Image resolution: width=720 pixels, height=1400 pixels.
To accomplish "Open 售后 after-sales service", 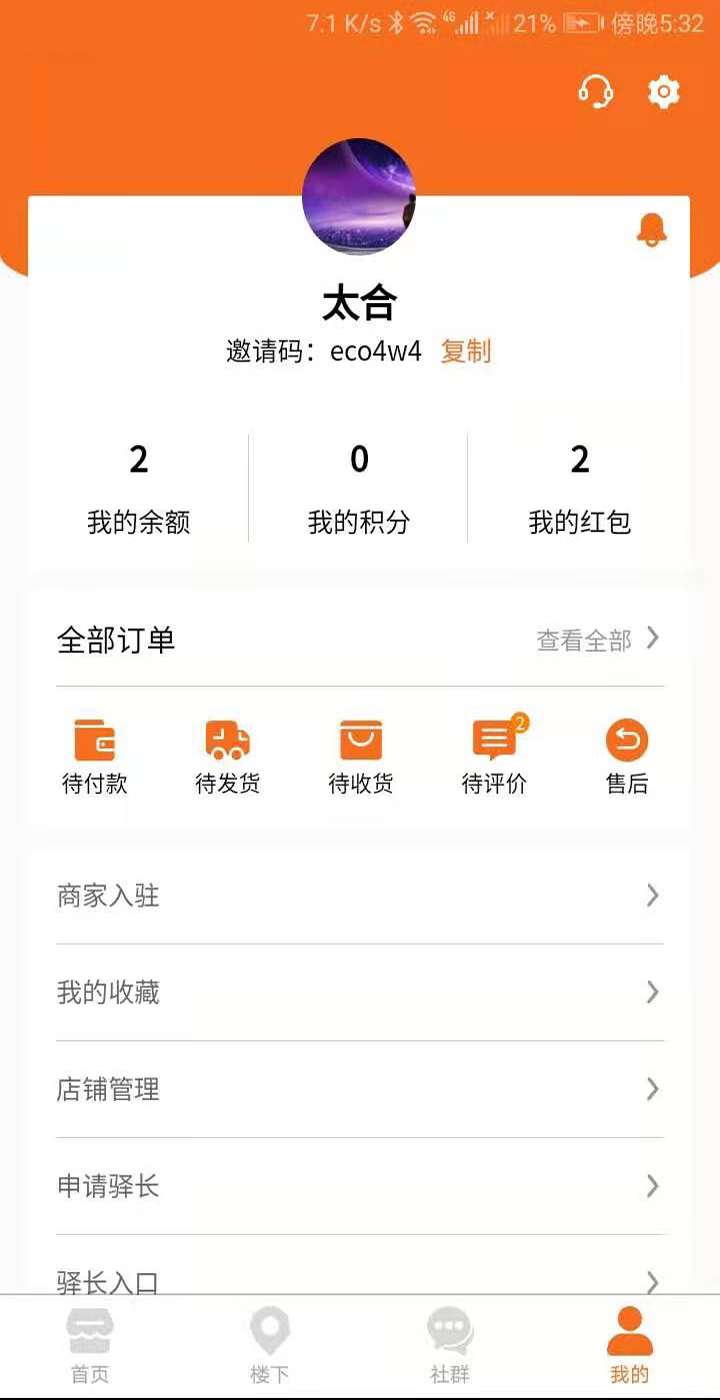I will point(627,756).
